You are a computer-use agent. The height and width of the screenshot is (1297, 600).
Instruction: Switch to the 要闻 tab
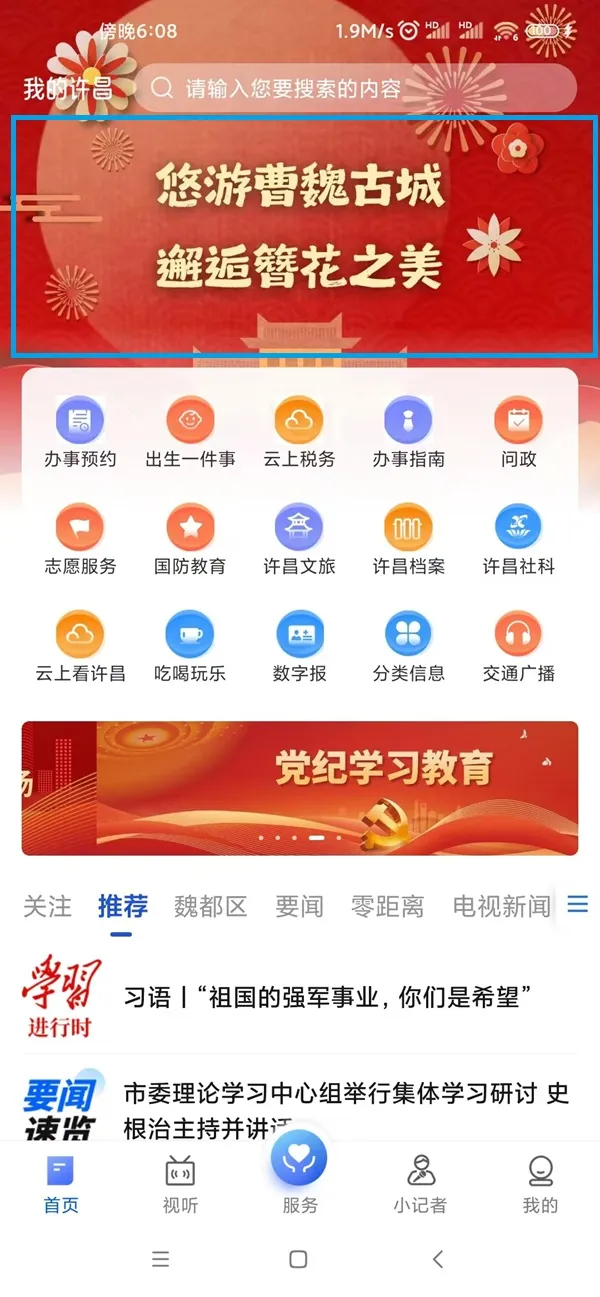tap(299, 907)
